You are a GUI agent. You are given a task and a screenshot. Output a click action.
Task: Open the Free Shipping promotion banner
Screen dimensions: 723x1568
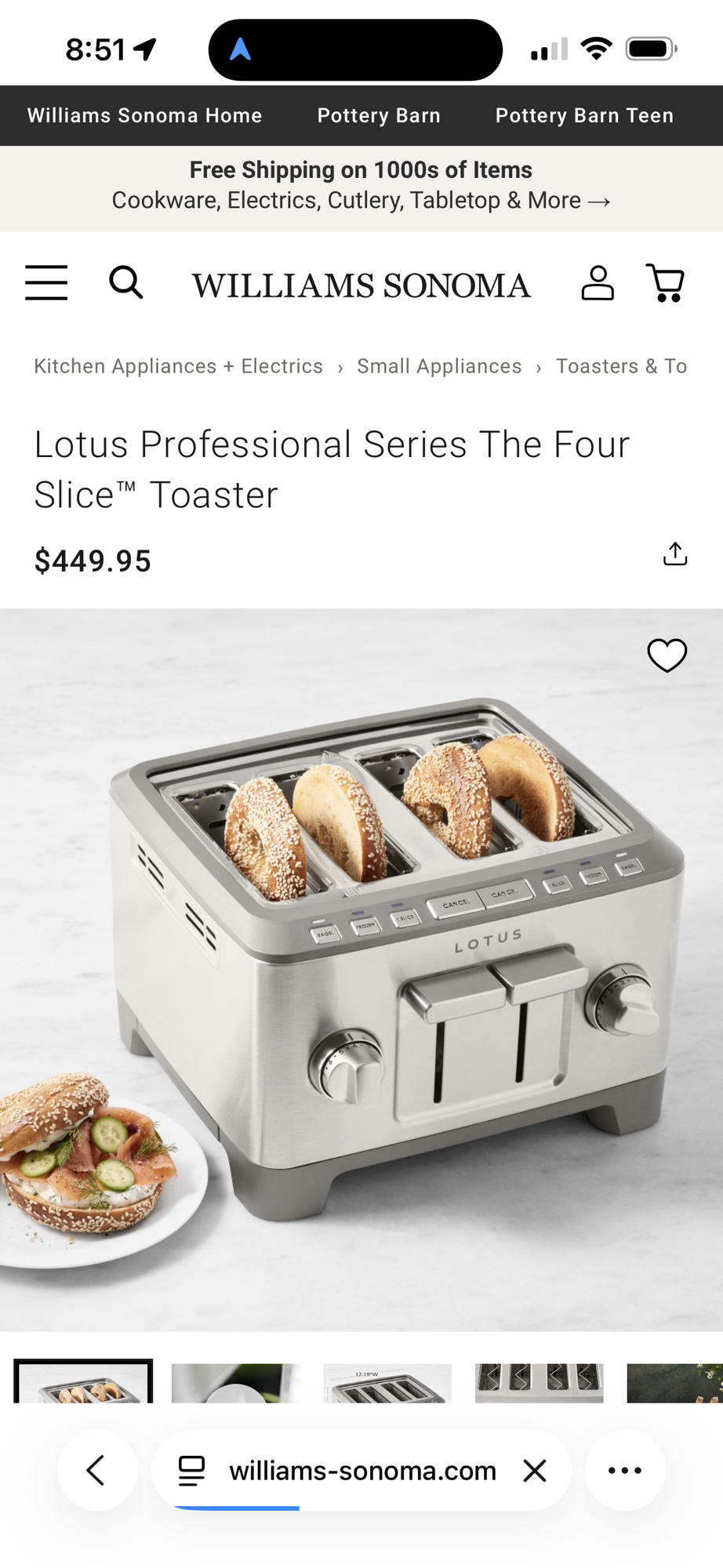point(361,186)
